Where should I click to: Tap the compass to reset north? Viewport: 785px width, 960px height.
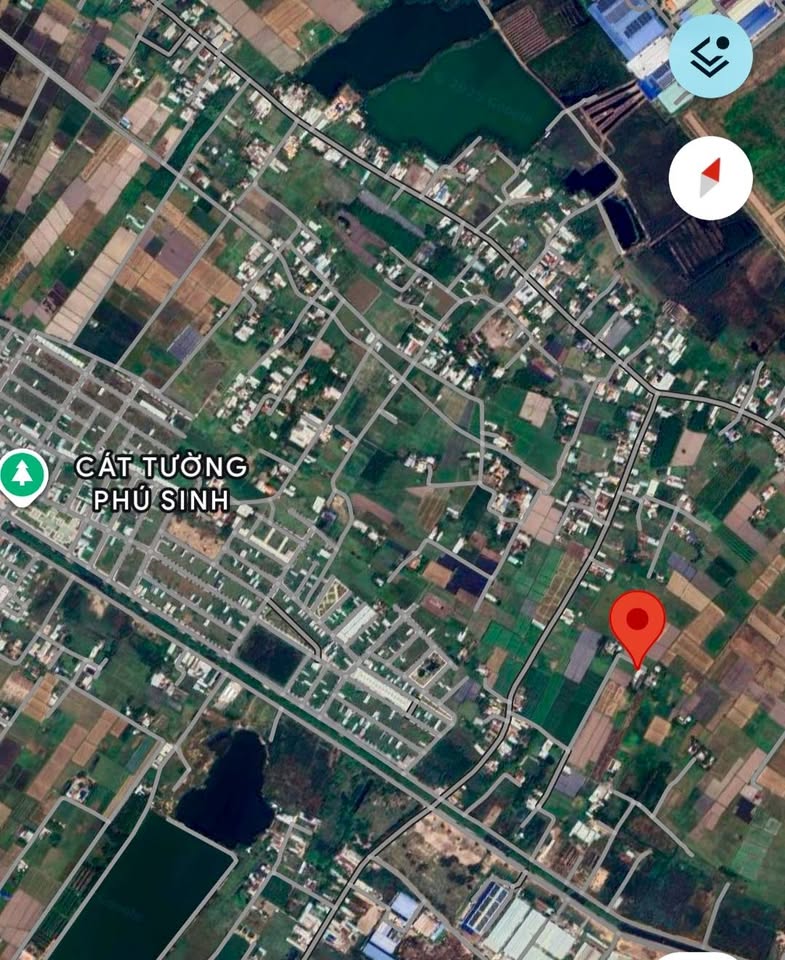710,178
